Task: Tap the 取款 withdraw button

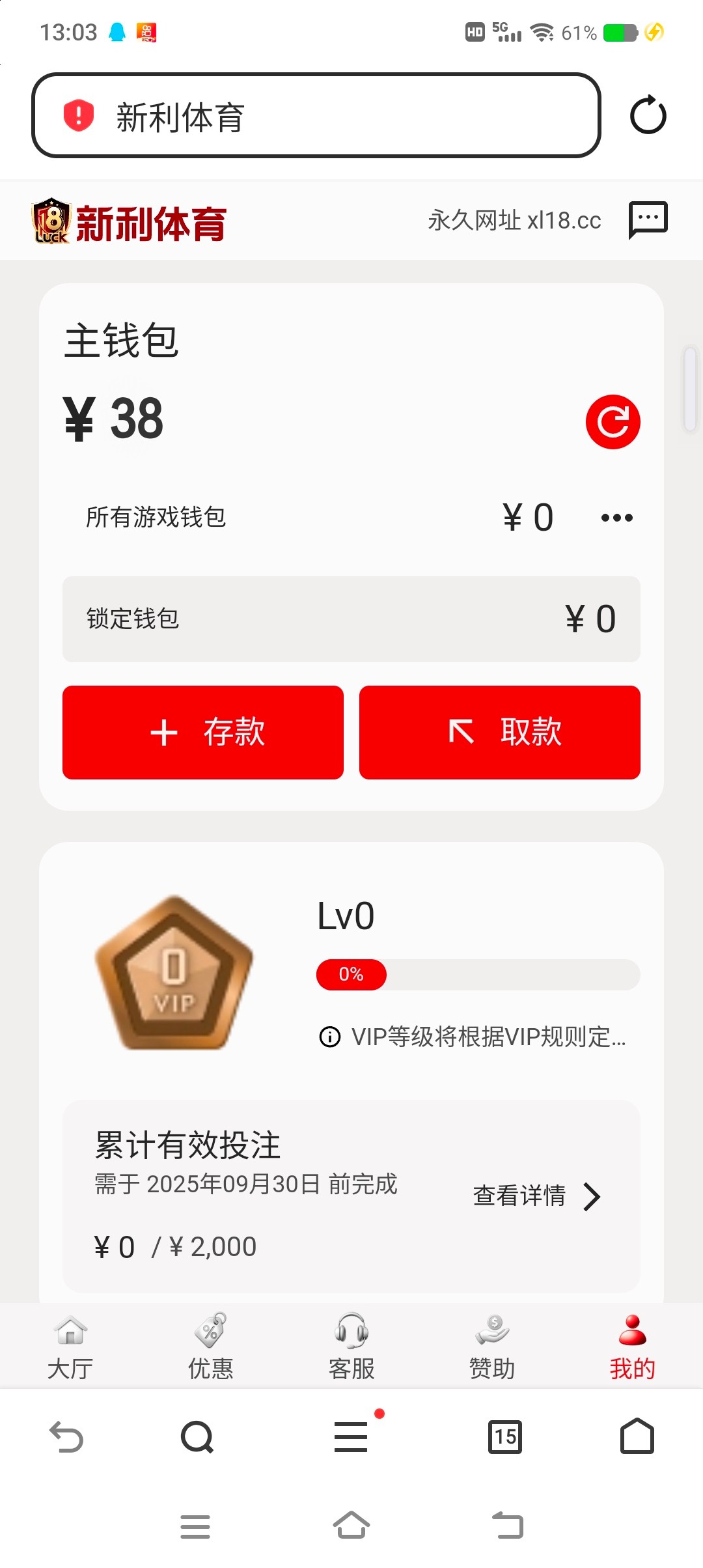Action: tap(499, 732)
